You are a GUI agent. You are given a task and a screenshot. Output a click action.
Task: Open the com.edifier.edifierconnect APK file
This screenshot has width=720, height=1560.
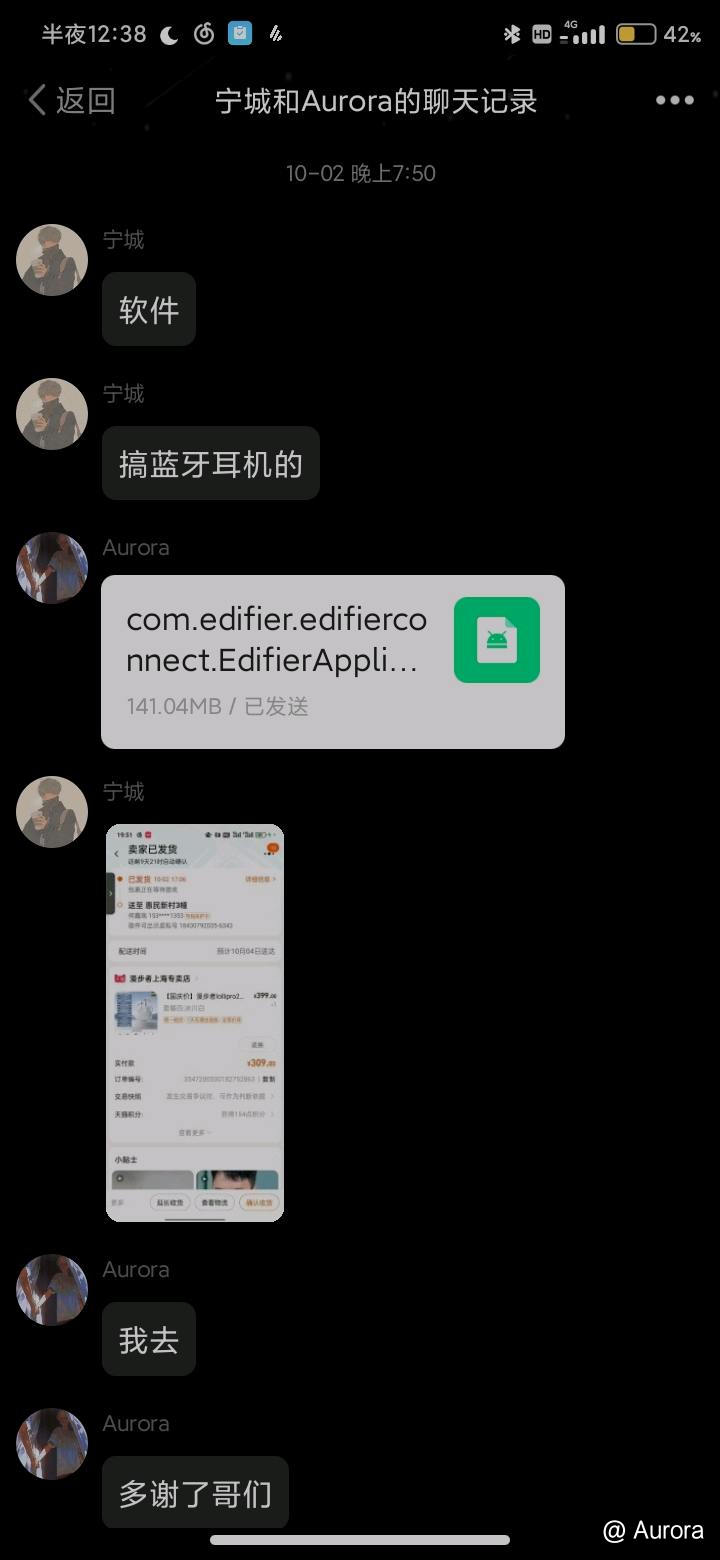(333, 661)
